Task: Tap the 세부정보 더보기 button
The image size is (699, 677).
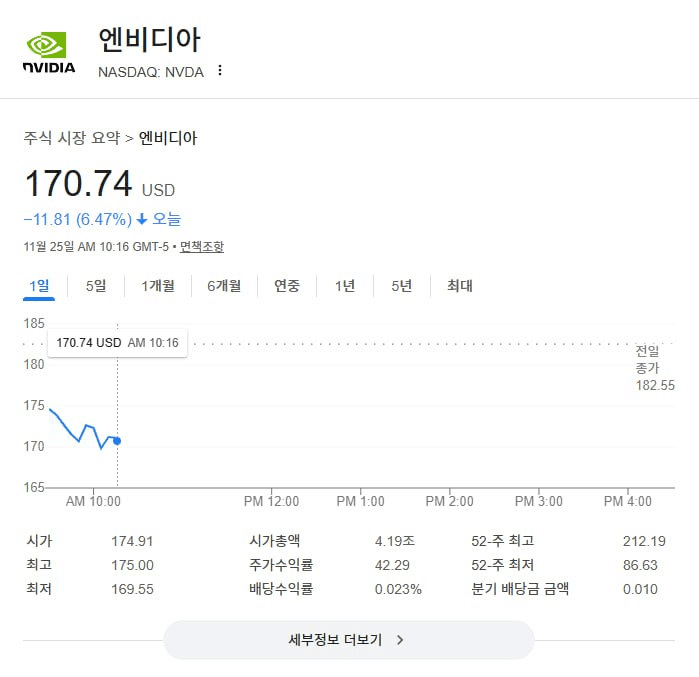Action: (x=348, y=640)
